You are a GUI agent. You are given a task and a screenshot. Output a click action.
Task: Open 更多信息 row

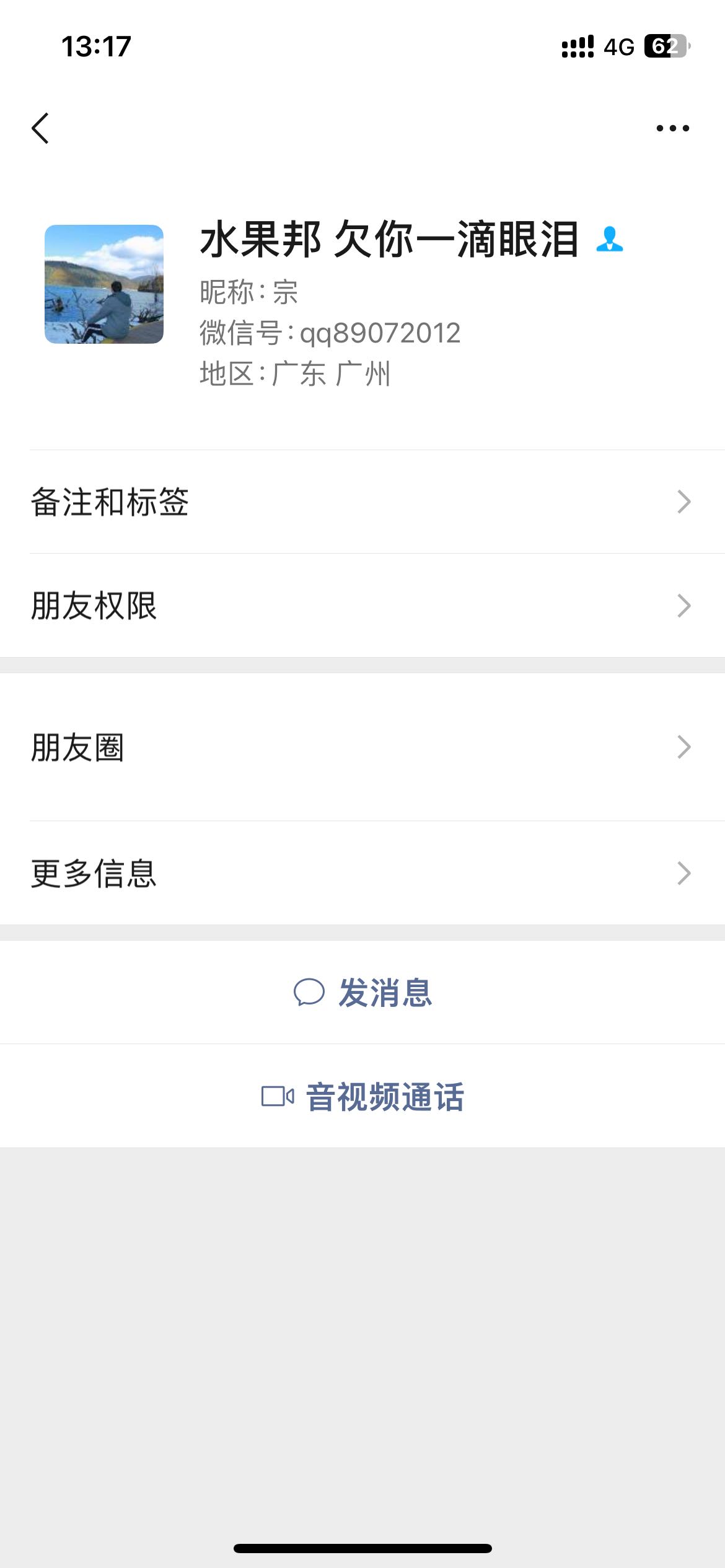(362, 873)
